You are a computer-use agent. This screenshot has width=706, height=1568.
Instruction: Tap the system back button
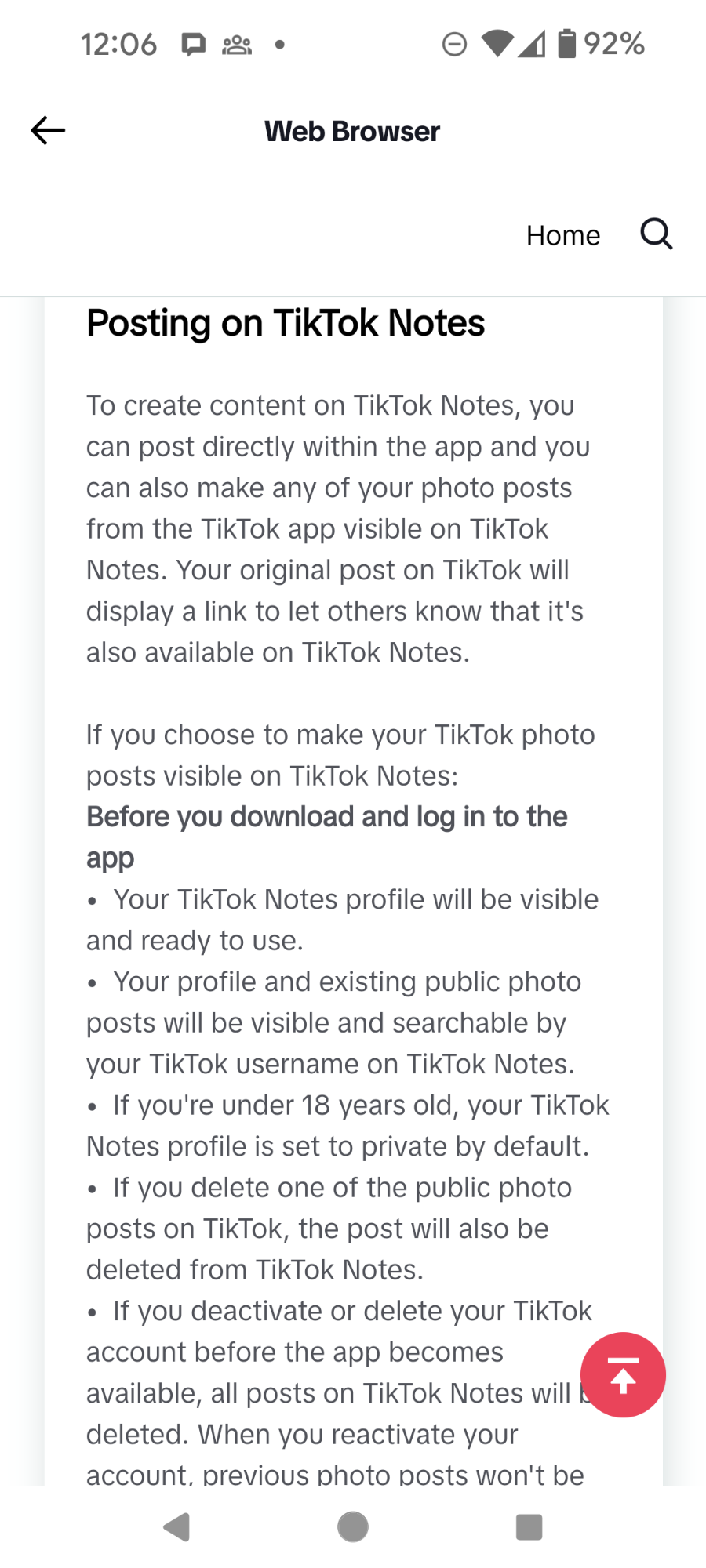pos(177,1526)
